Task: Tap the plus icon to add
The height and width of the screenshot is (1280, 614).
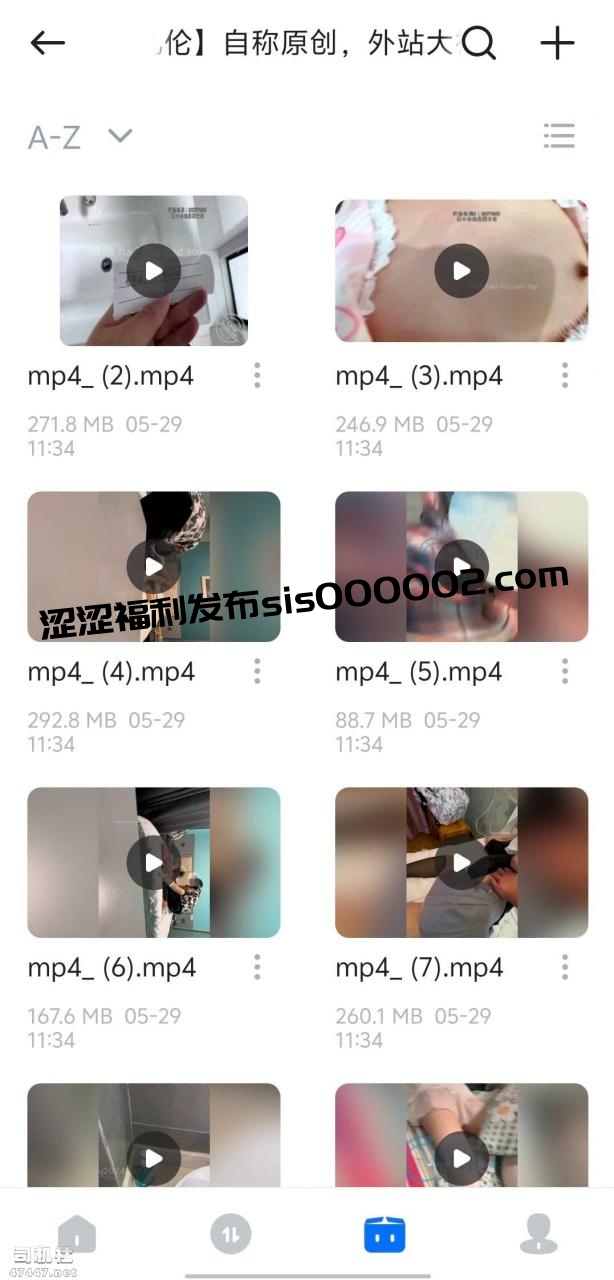Action: [557, 43]
